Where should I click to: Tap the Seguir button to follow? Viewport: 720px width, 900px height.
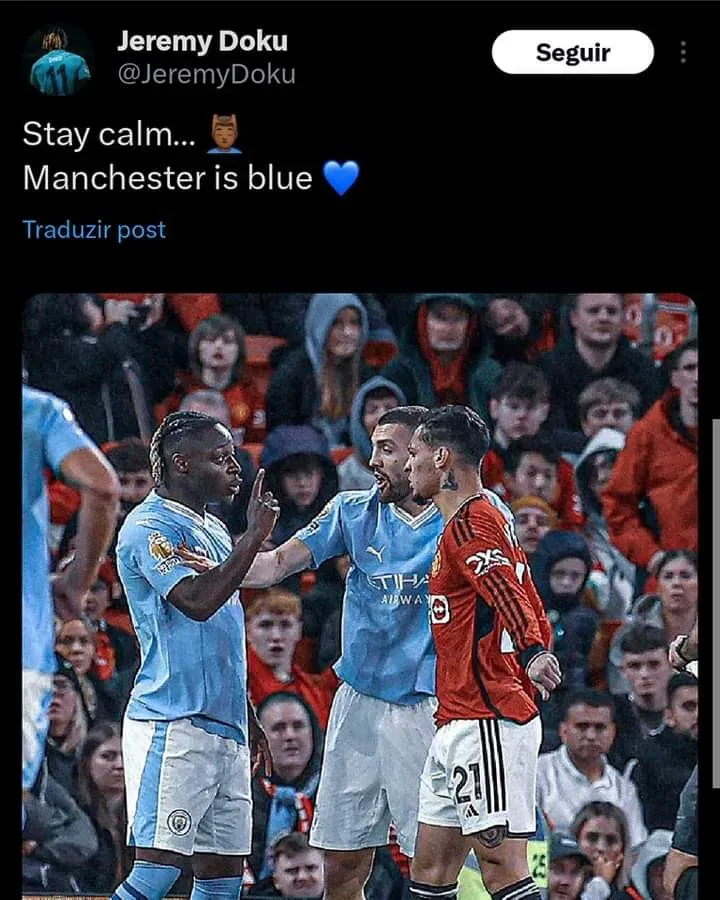[572, 52]
